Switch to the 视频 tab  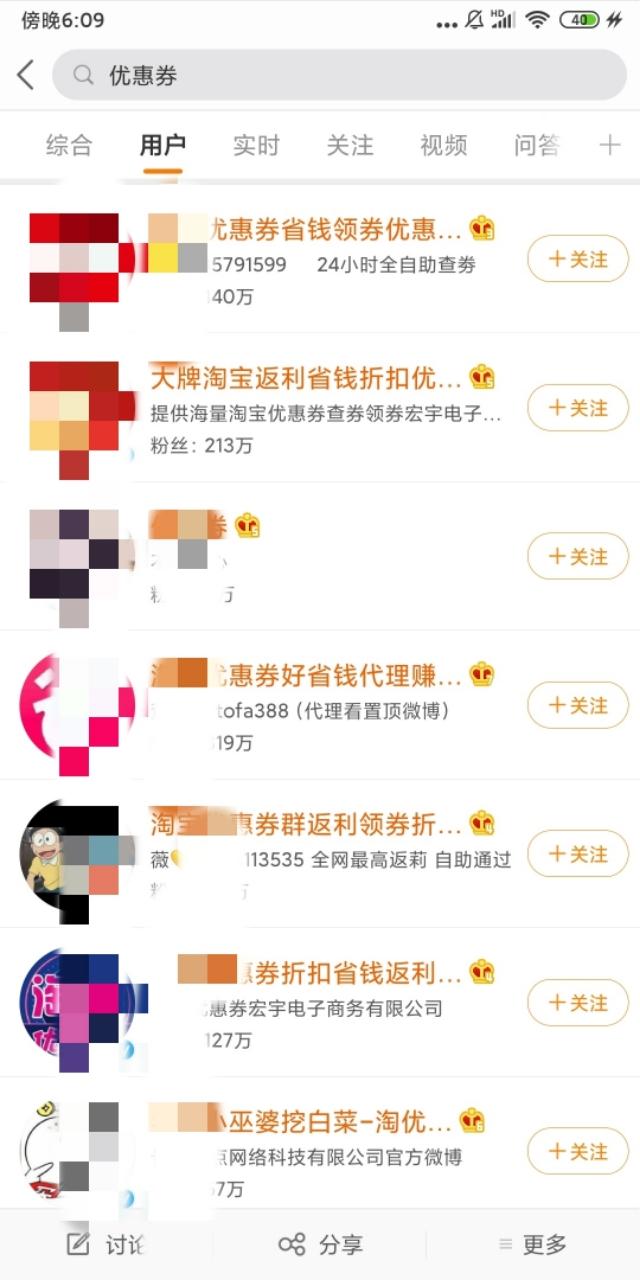pos(443,146)
